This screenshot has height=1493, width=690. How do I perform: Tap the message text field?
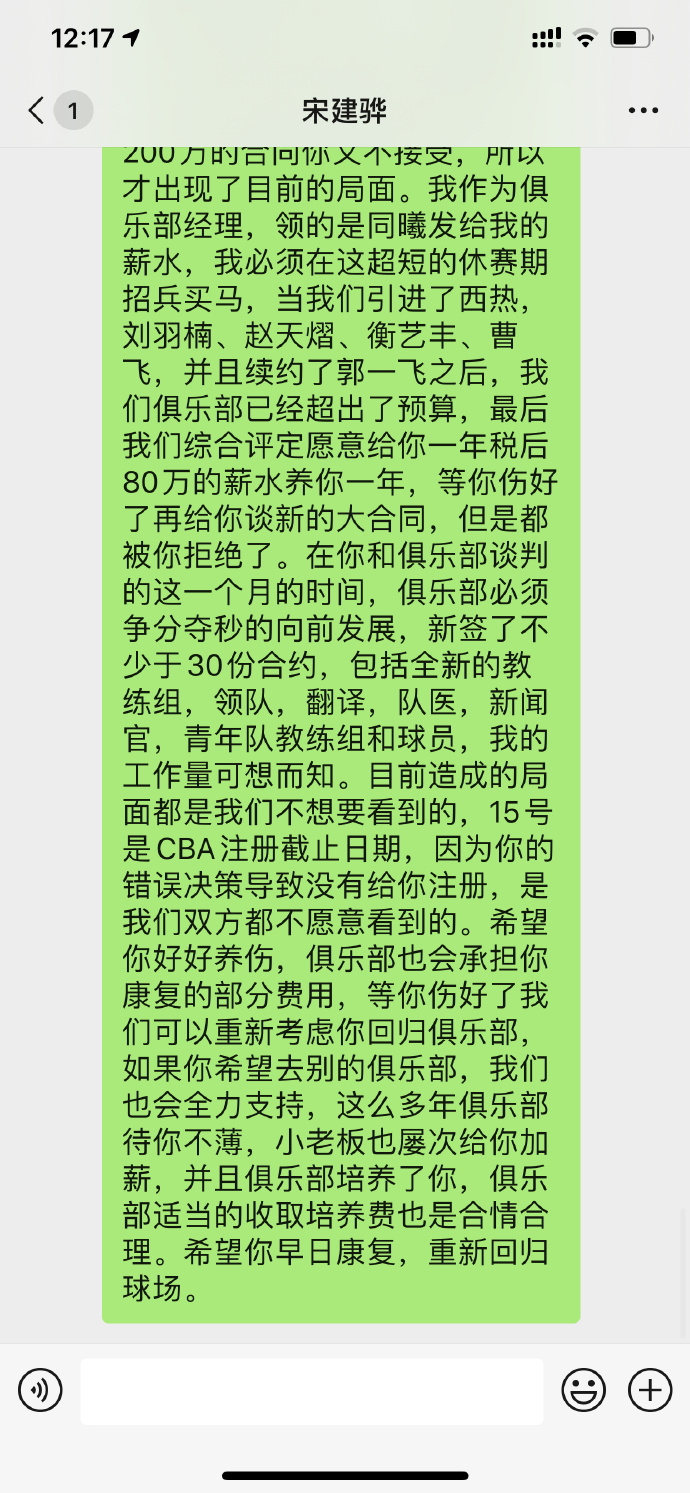(312, 1391)
